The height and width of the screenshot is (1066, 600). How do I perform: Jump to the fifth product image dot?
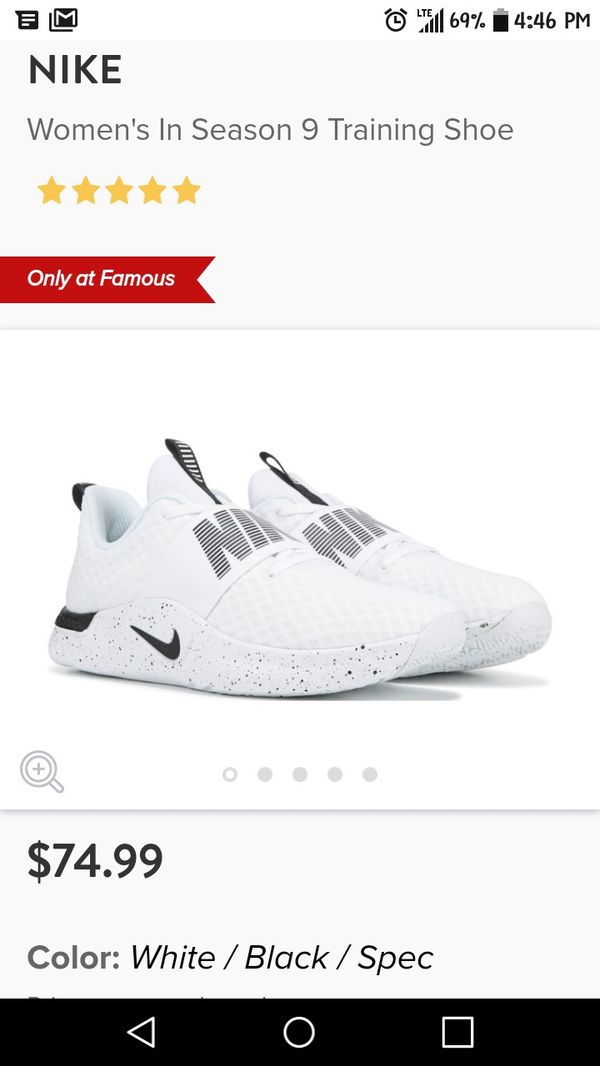pos(370,774)
